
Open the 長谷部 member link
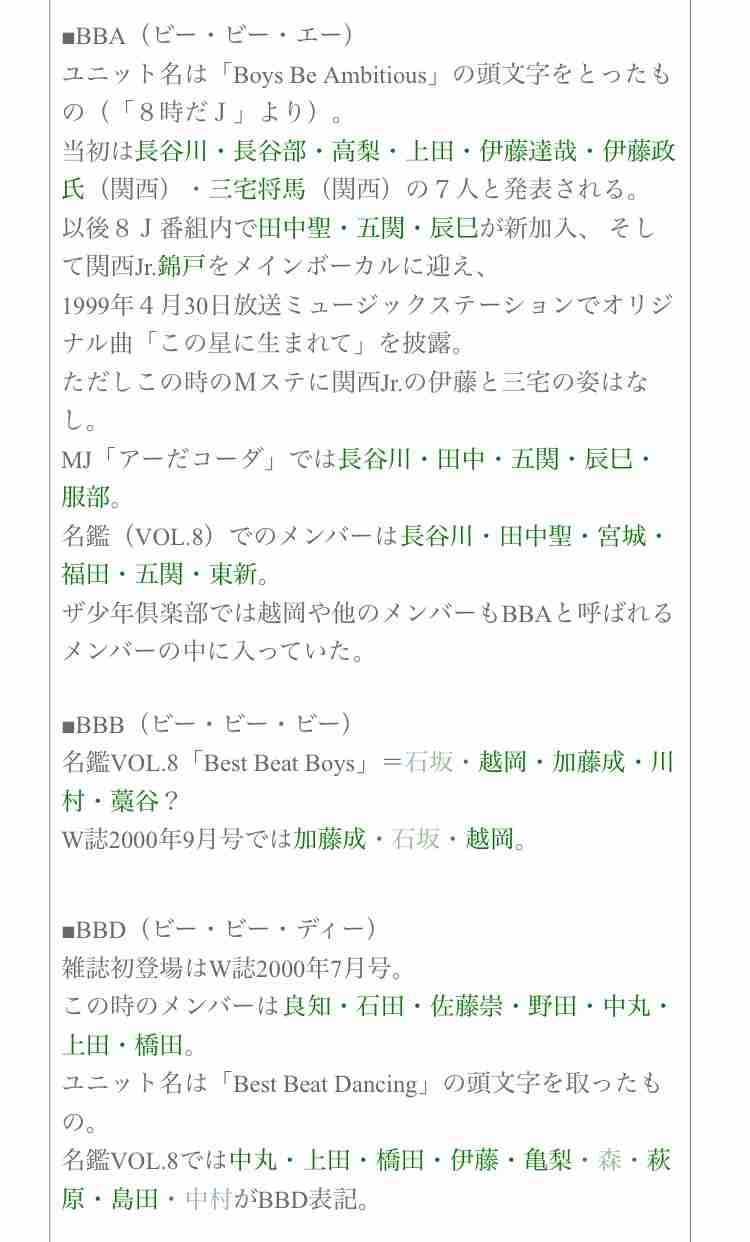coord(270,151)
